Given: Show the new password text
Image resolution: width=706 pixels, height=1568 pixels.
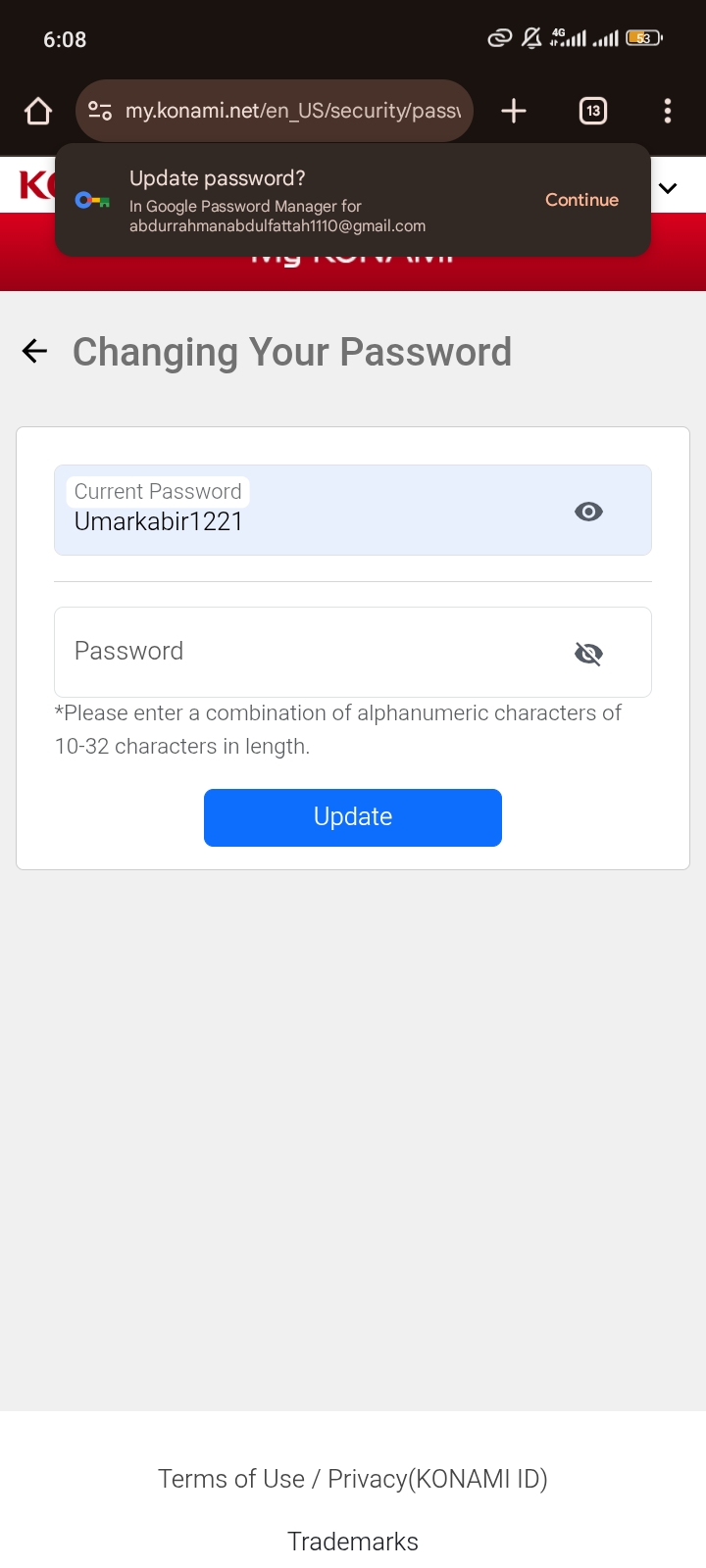Looking at the screenshot, I should pyautogui.click(x=588, y=654).
